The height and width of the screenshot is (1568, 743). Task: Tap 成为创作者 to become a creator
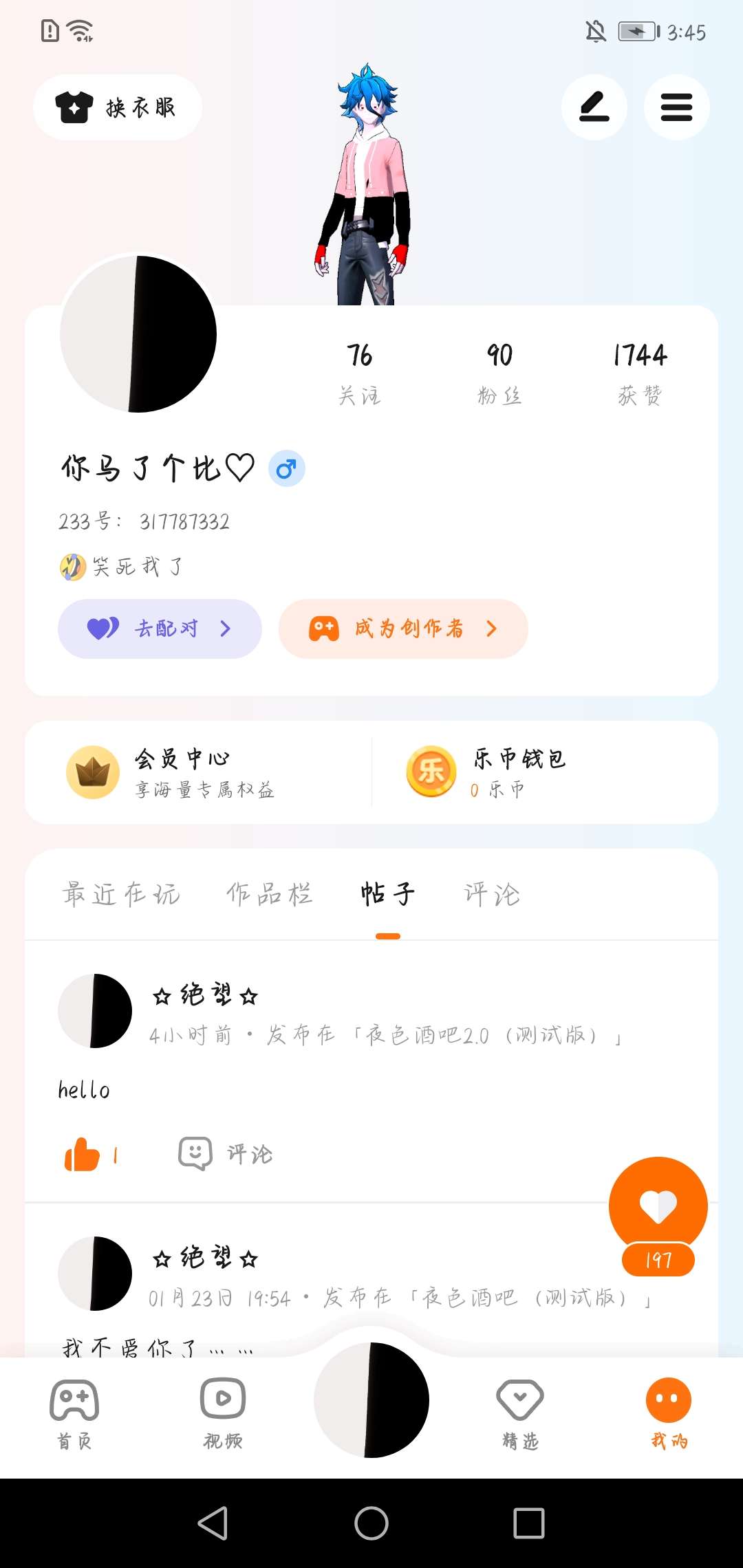coord(403,629)
